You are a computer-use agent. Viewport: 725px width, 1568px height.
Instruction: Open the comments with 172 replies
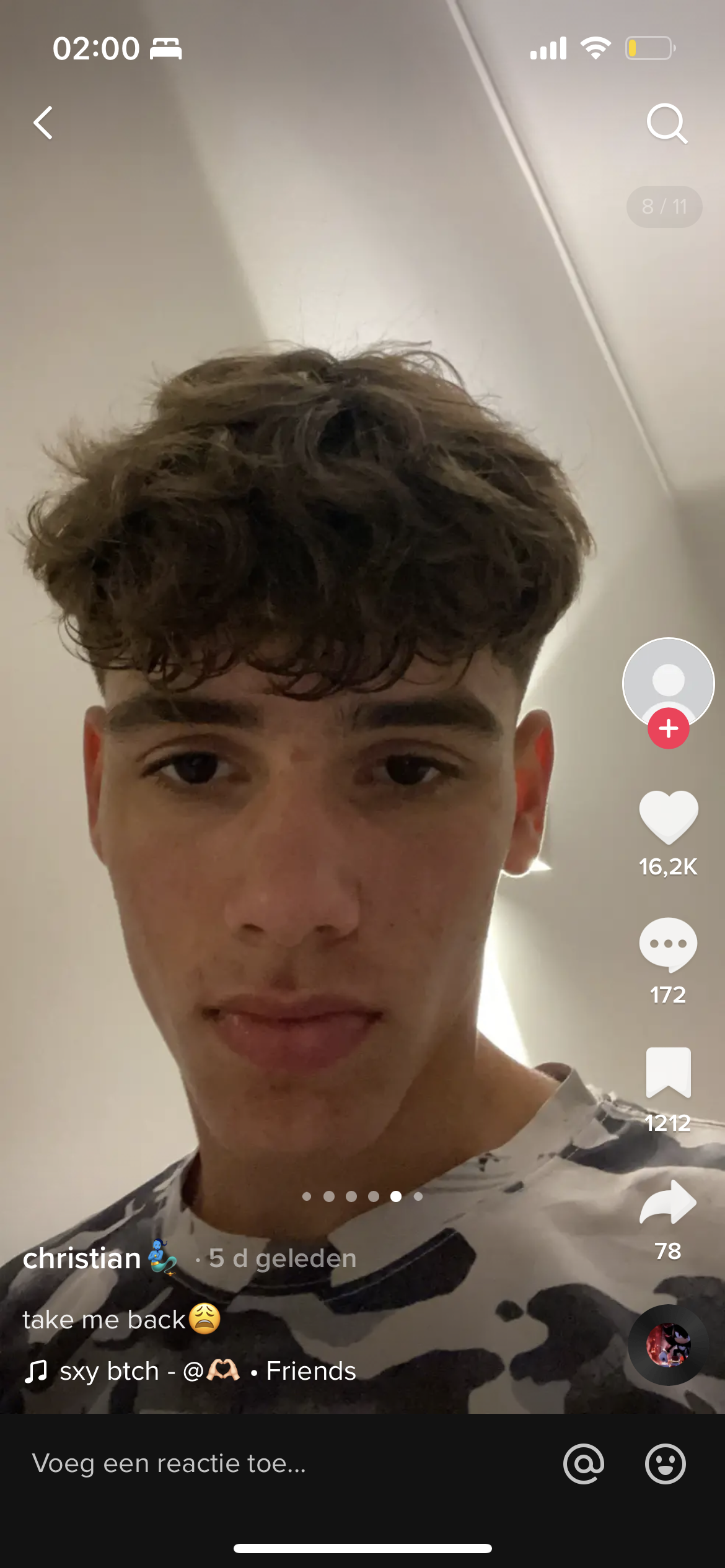pos(668,946)
